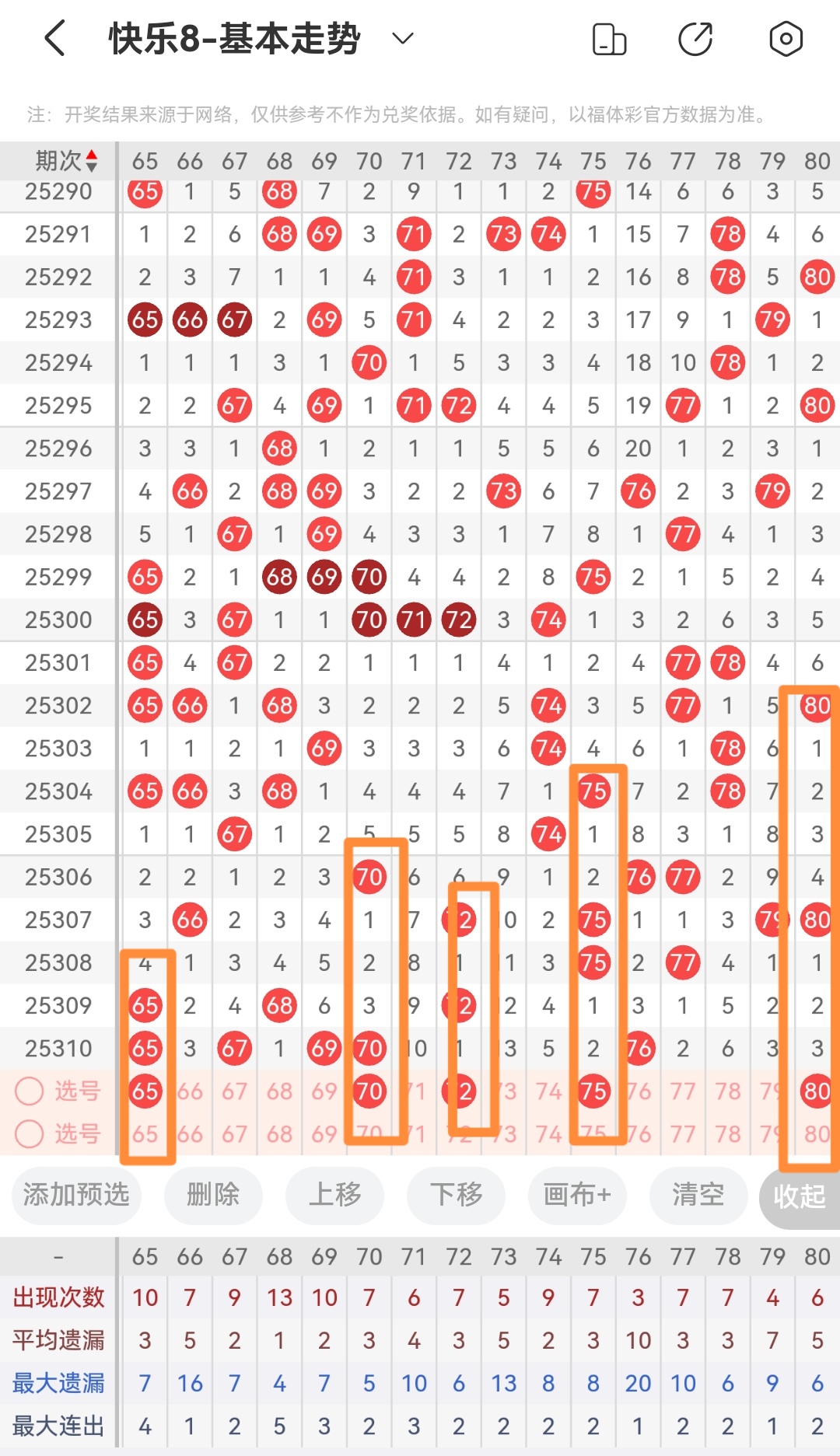Tap the screen orientation icon in header

pos(609,39)
